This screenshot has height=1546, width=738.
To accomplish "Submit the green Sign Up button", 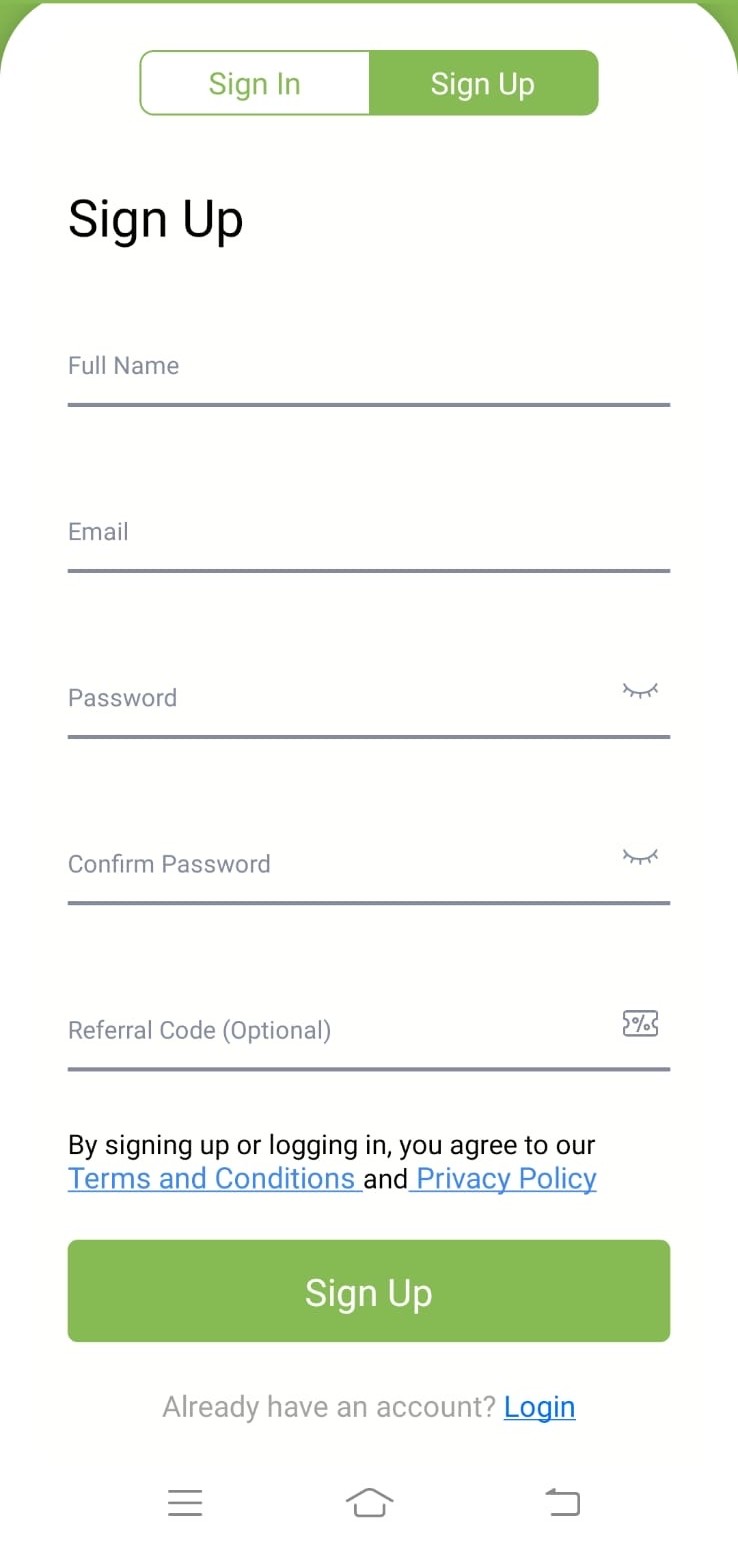I will (369, 1291).
